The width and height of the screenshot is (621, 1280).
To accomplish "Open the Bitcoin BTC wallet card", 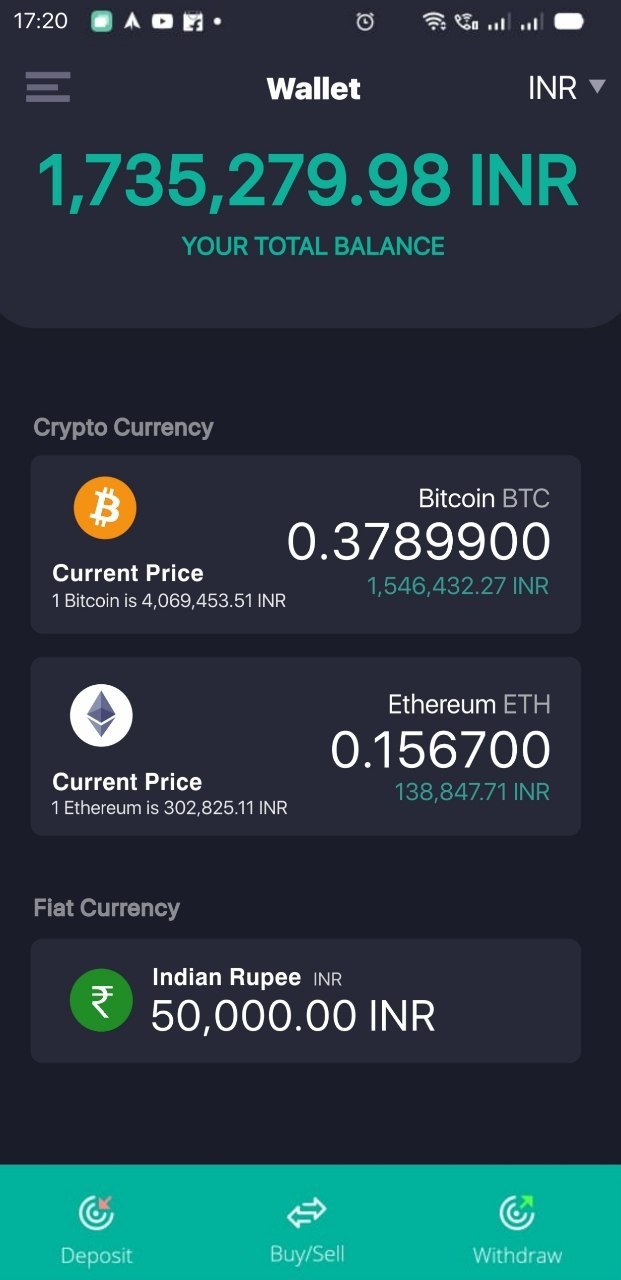I will pos(305,544).
